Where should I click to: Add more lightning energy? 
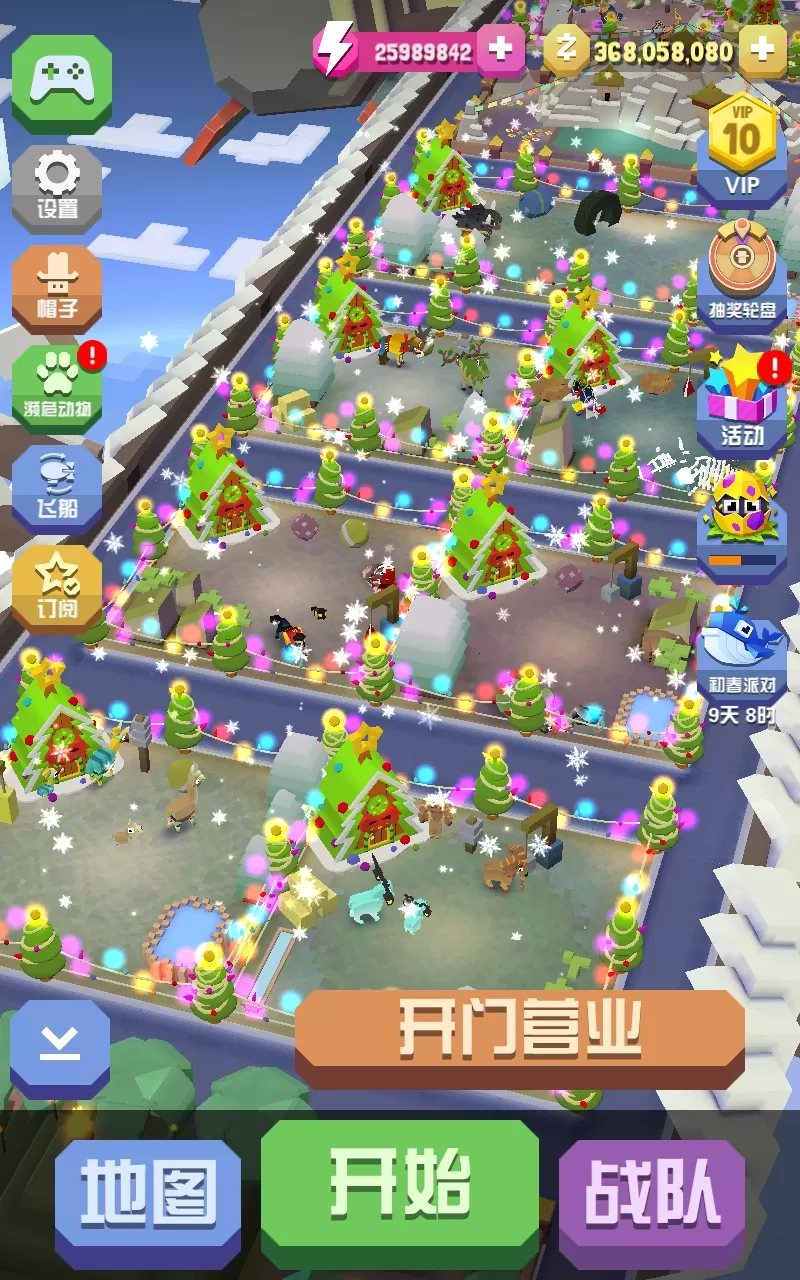pos(500,48)
